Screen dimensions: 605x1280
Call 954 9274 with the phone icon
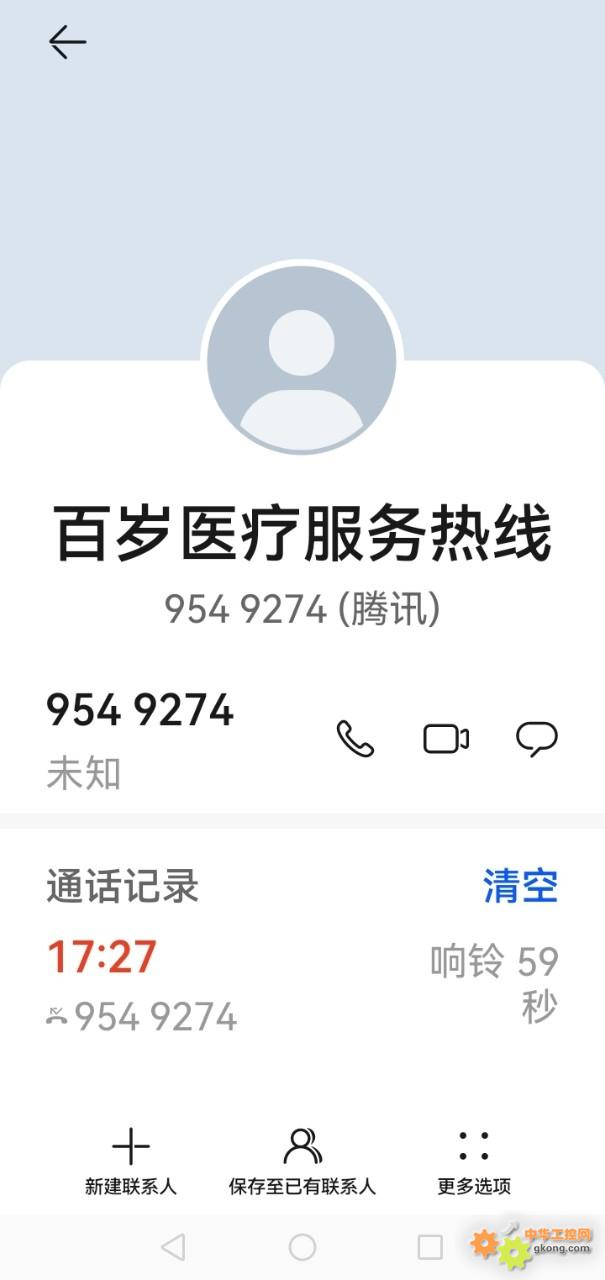(355, 739)
